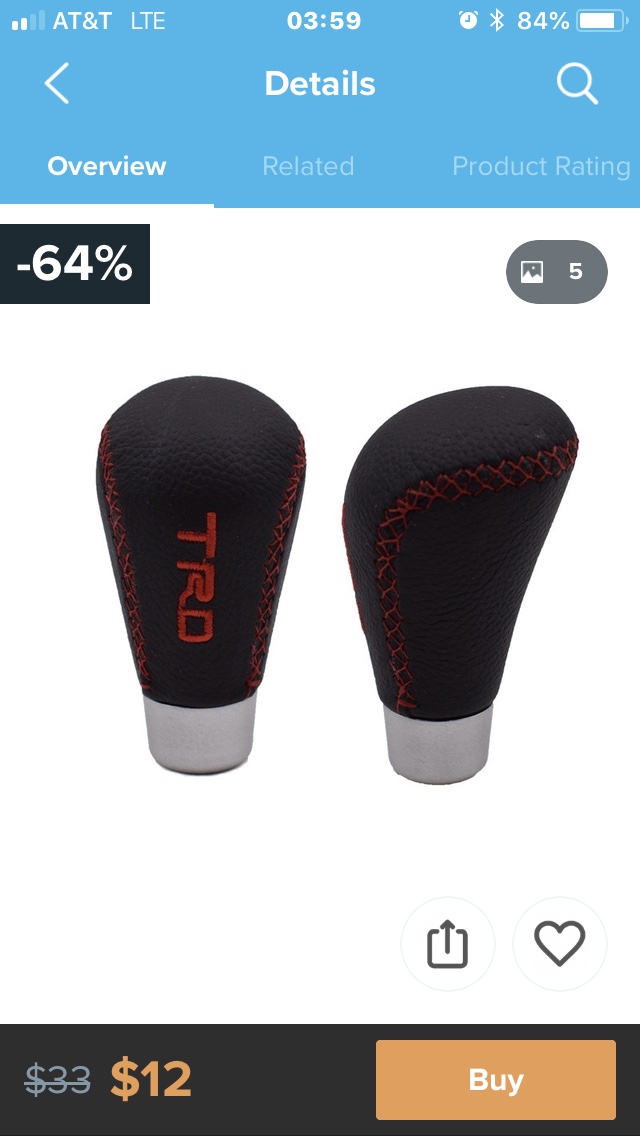Open the 5-photo gallery badge
Screen dimensions: 640x1136
pos(557,271)
